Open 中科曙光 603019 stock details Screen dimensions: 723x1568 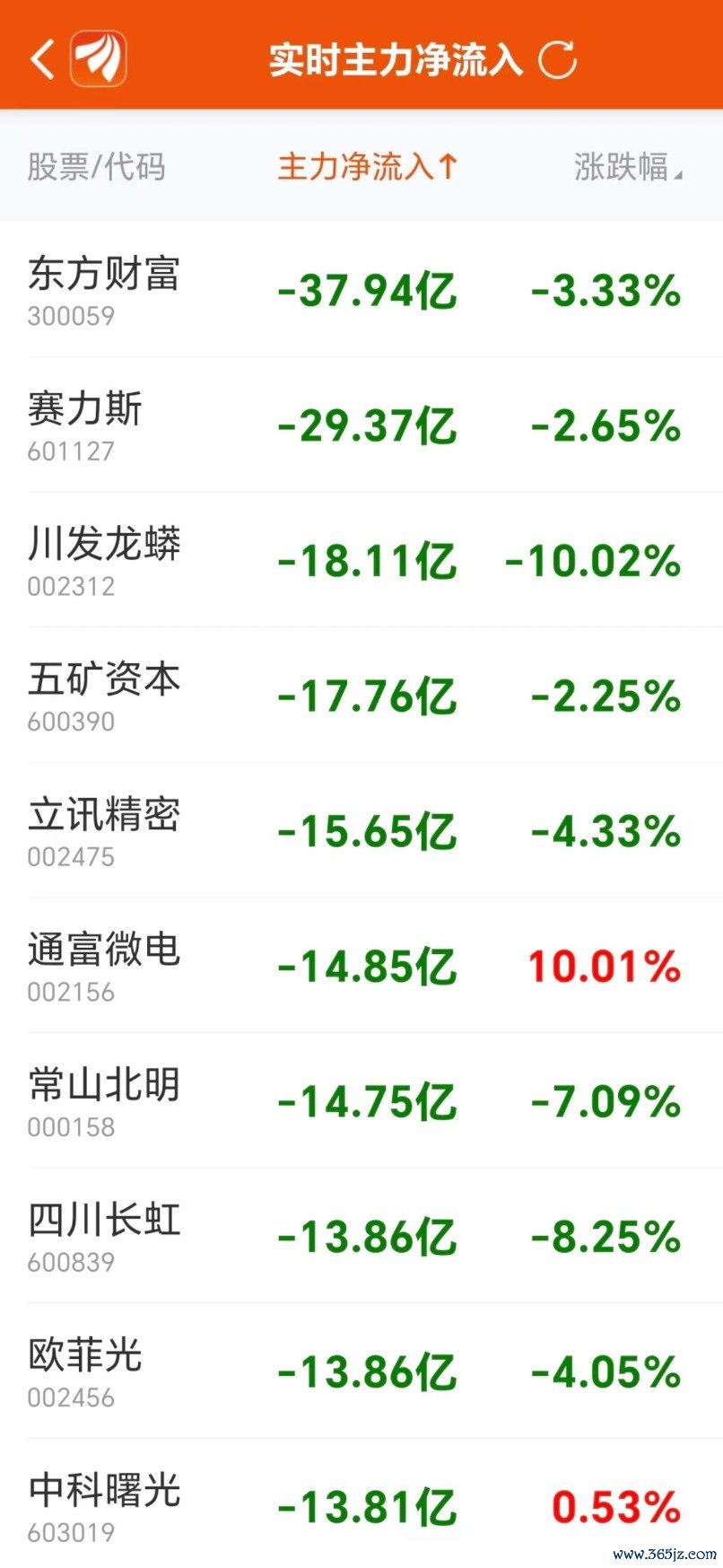361,1503
